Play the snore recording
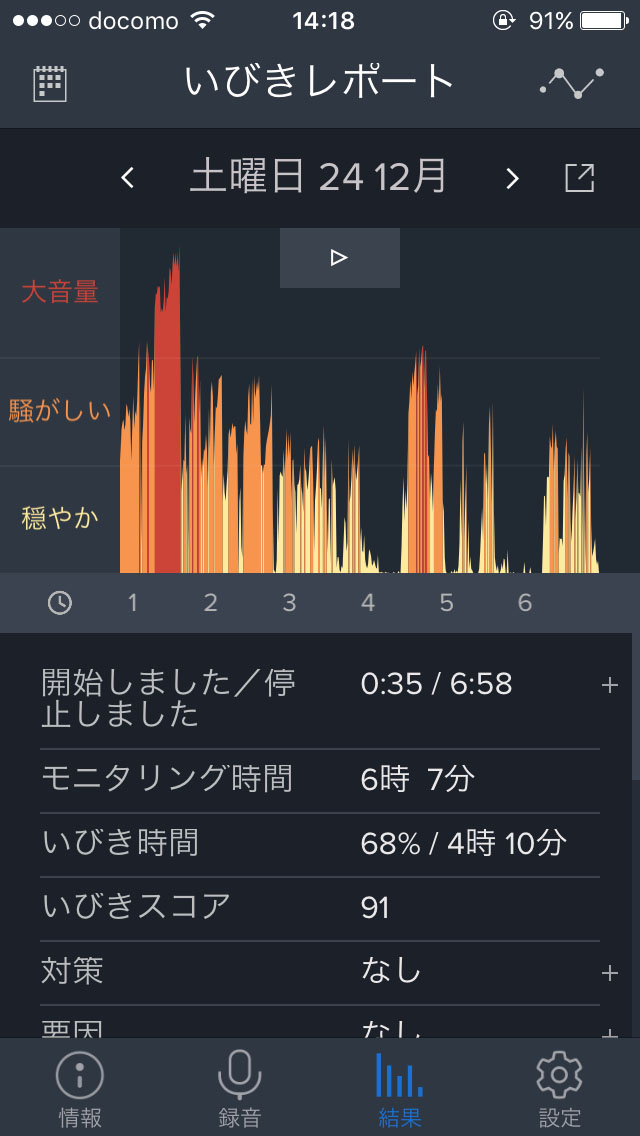640x1136 pixels. click(x=339, y=258)
